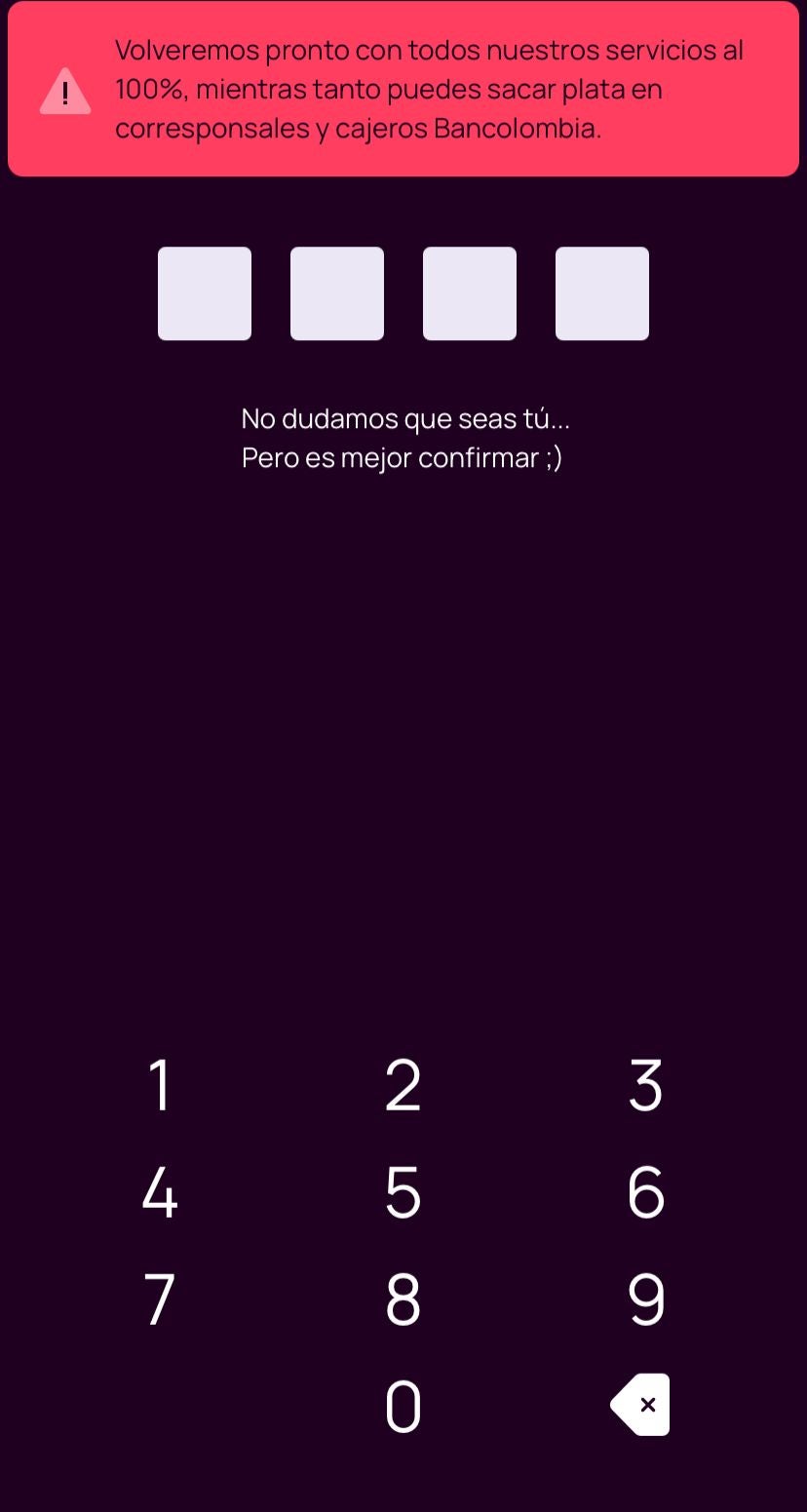Tap number 2 on the keypad
The height and width of the screenshot is (1512, 807).
pos(403,1085)
